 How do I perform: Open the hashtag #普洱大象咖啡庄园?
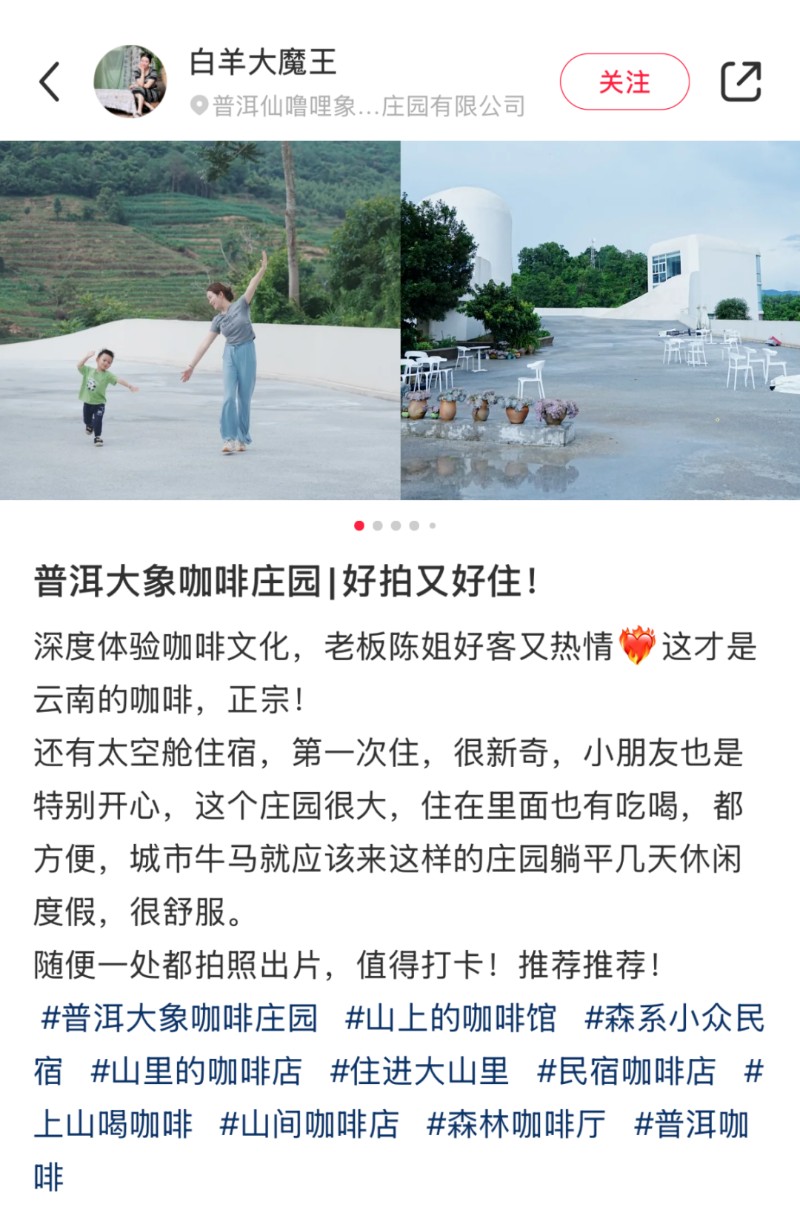click(179, 1019)
